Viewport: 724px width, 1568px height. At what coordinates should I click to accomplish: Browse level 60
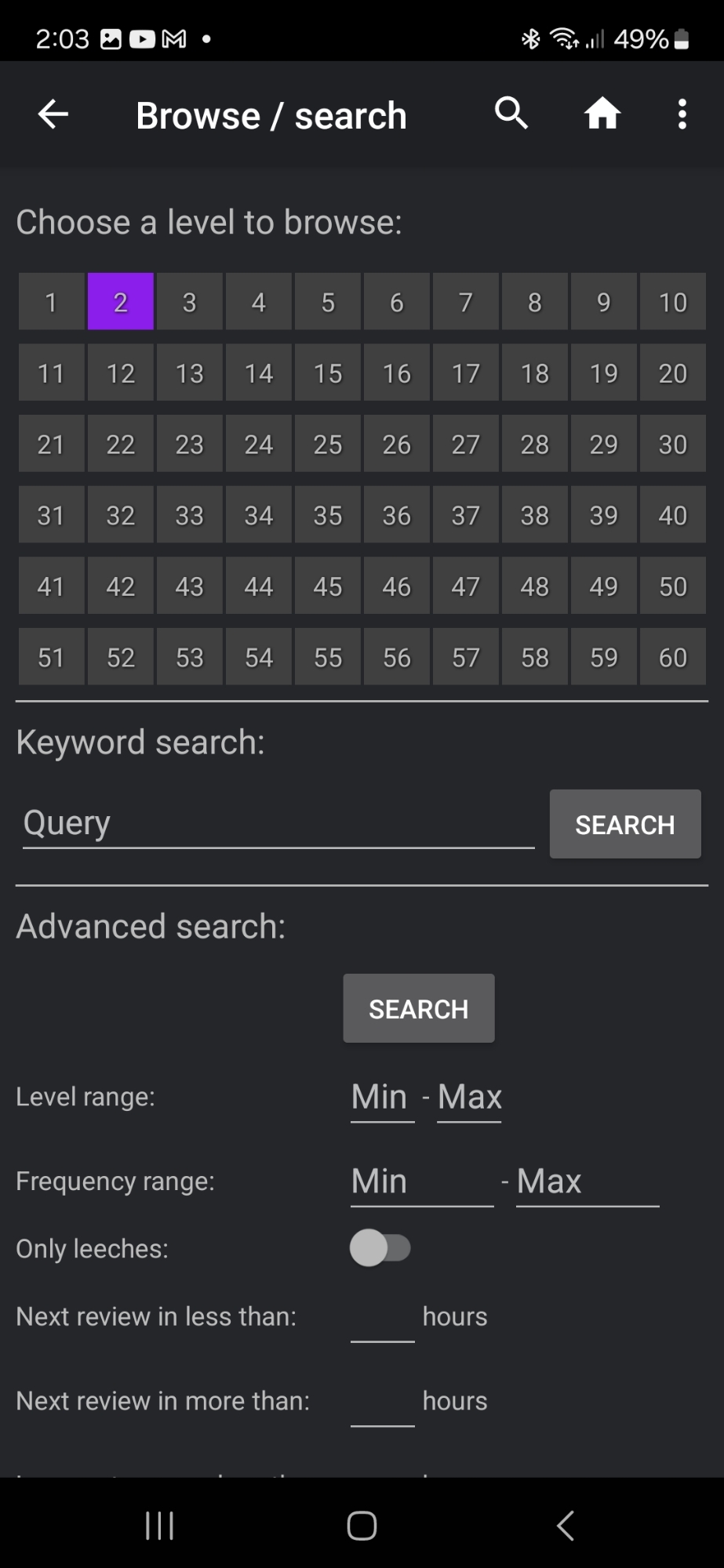pos(672,657)
